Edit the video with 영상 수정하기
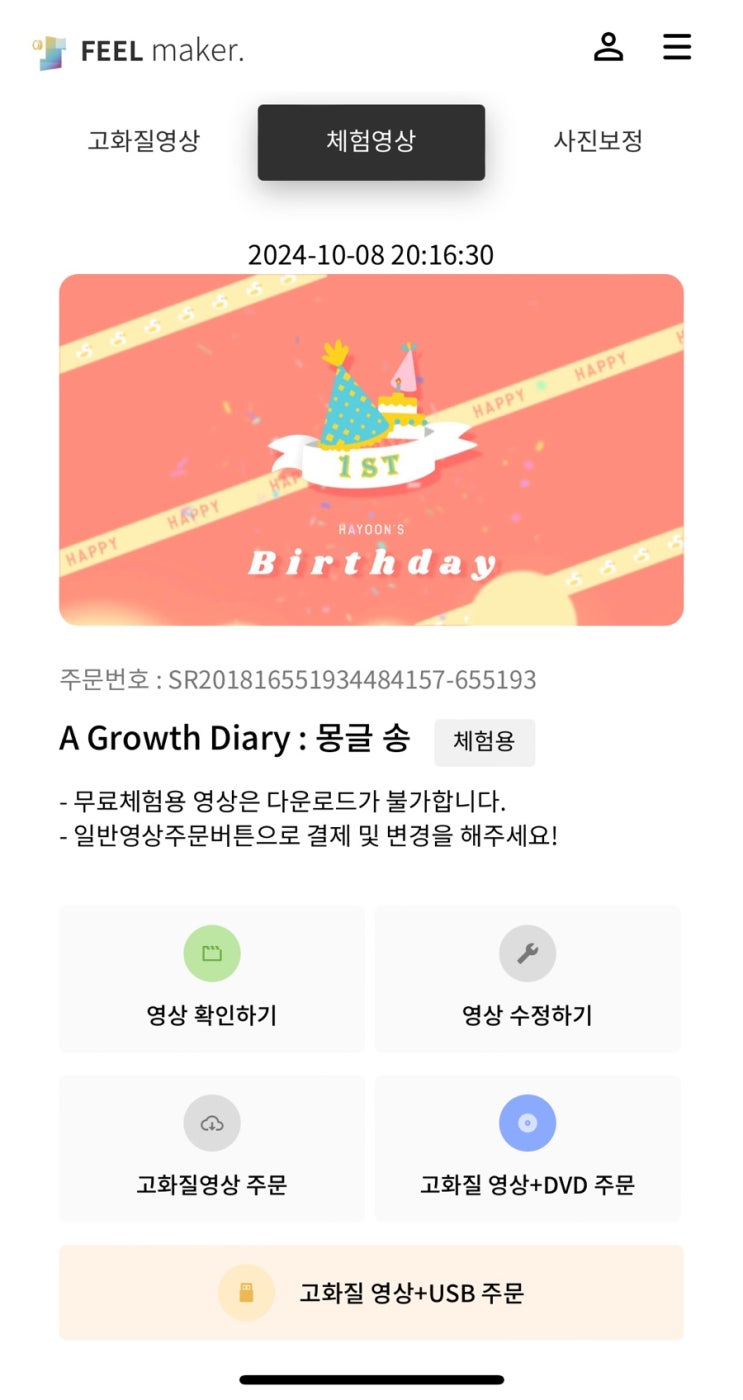 [x=527, y=979]
